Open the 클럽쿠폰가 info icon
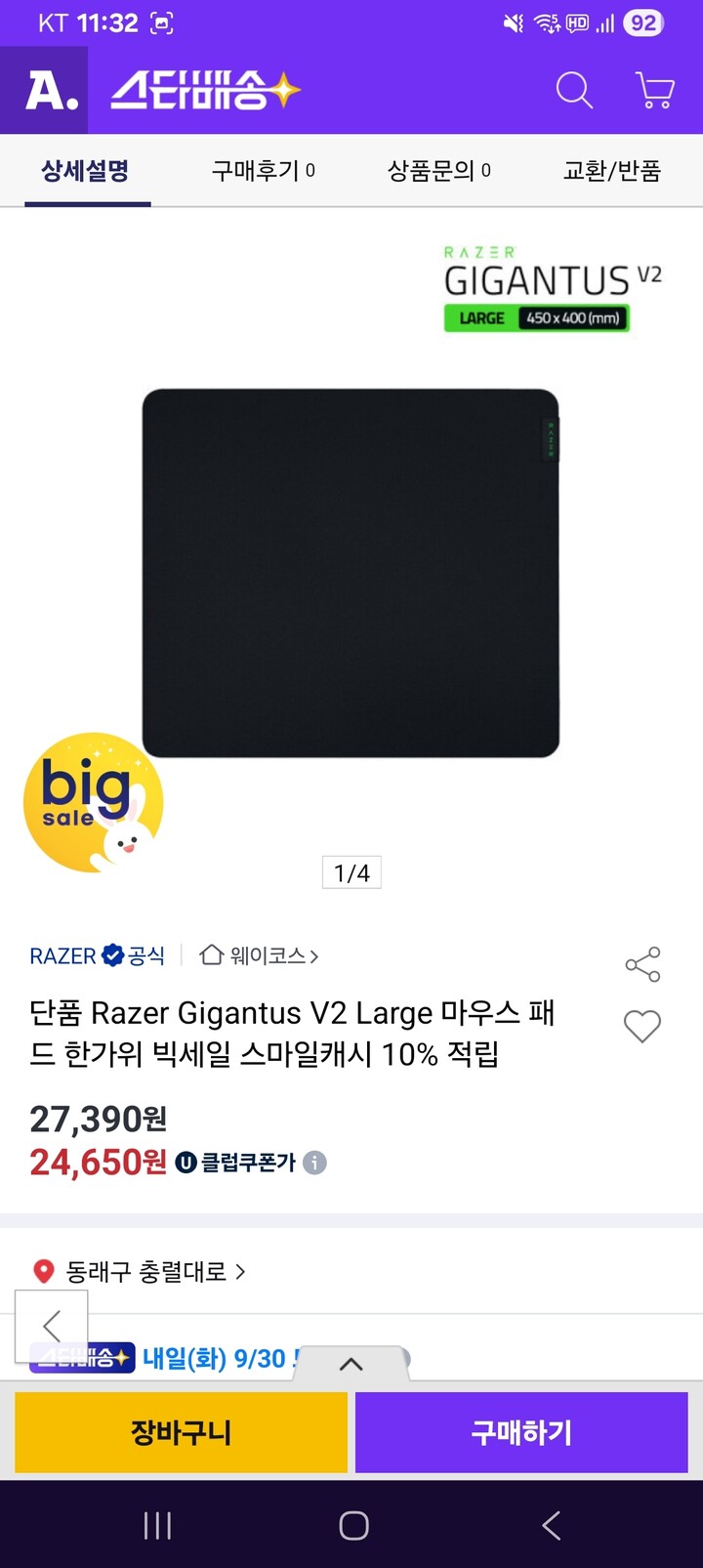 click(x=313, y=1163)
